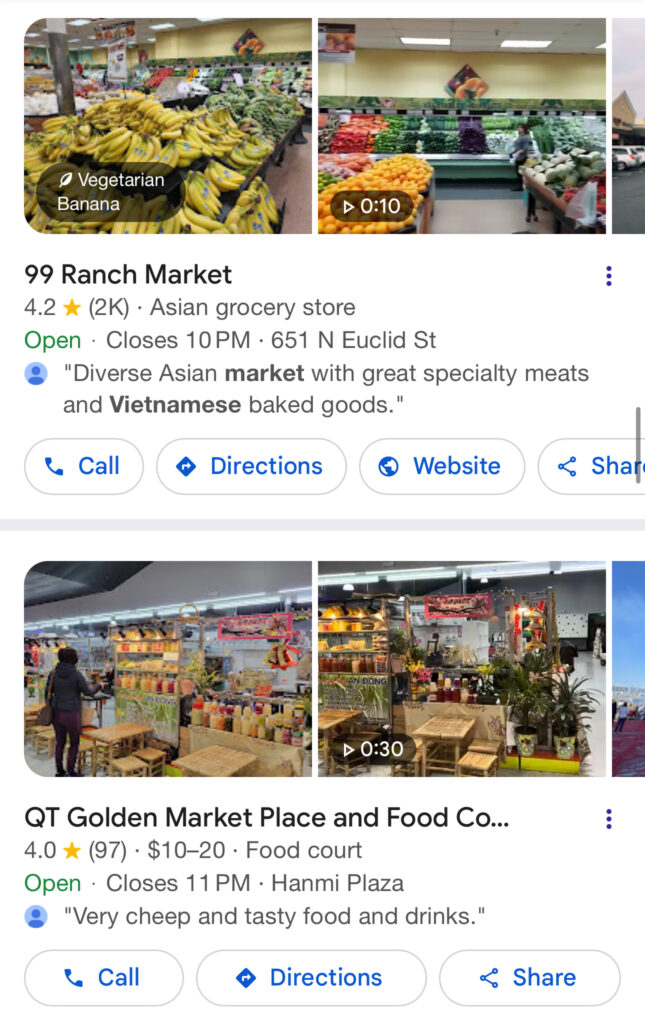
Task: View the first QT Golden Market photo
Action: tap(167, 669)
